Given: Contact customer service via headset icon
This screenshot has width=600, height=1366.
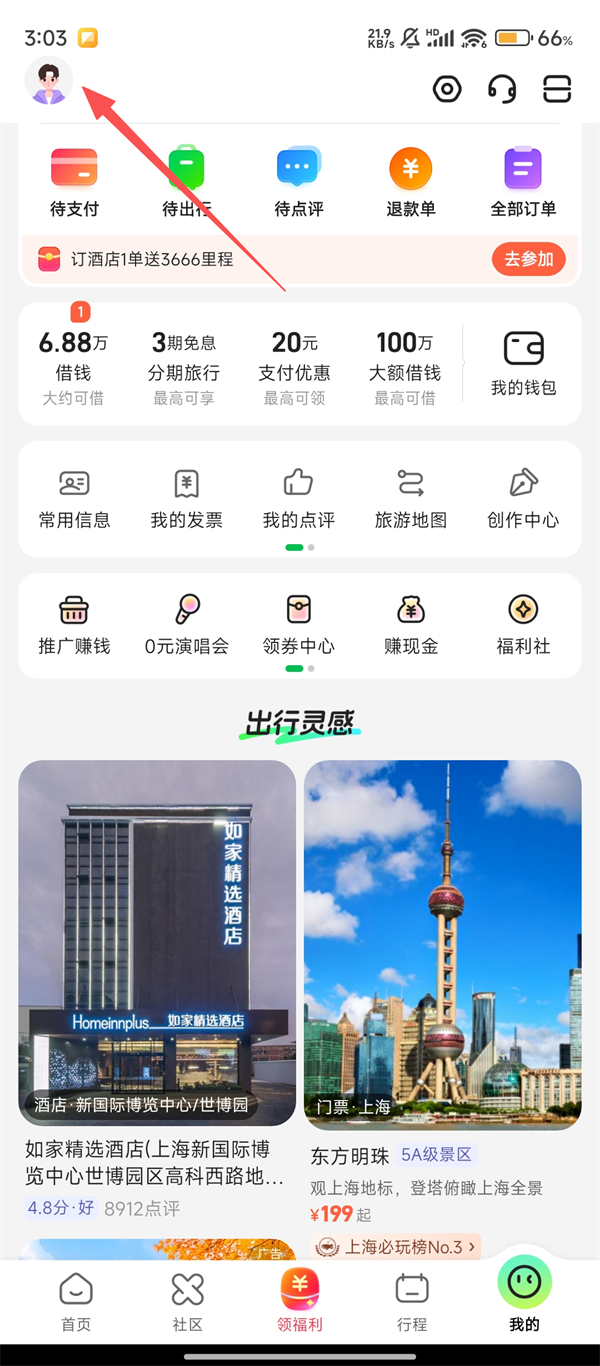Looking at the screenshot, I should pyautogui.click(x=502, y=89).
